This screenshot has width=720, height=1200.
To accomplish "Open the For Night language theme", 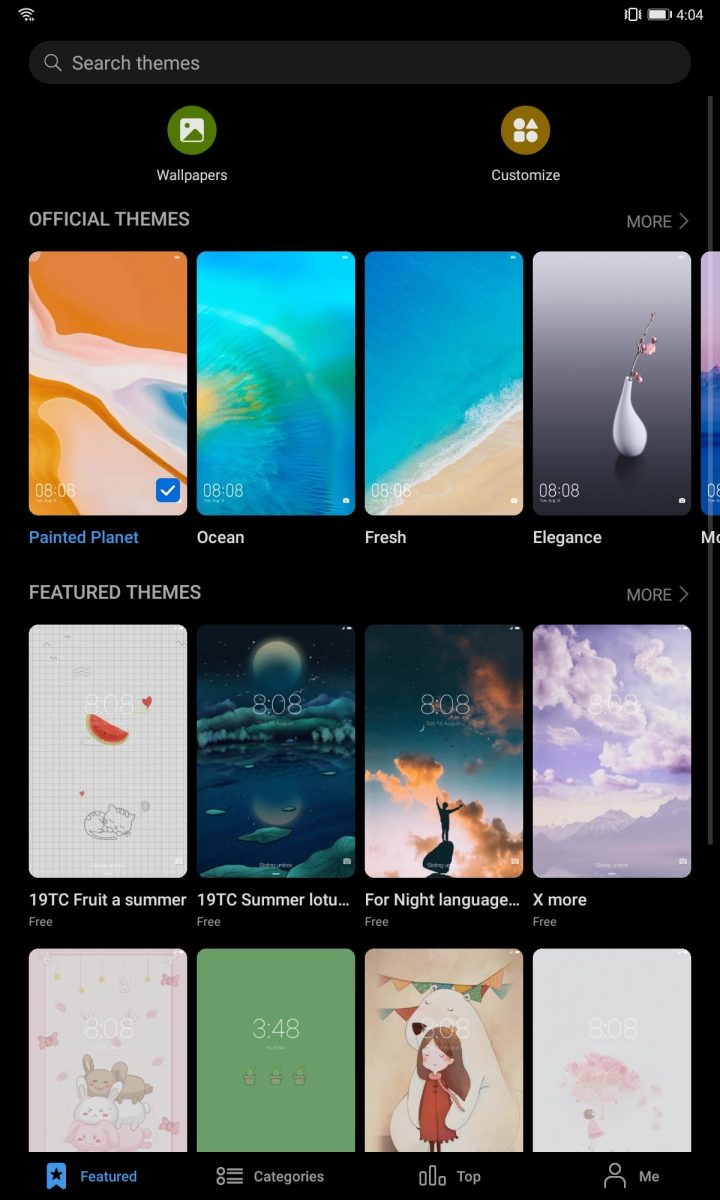I will click(x=444, y=751).
